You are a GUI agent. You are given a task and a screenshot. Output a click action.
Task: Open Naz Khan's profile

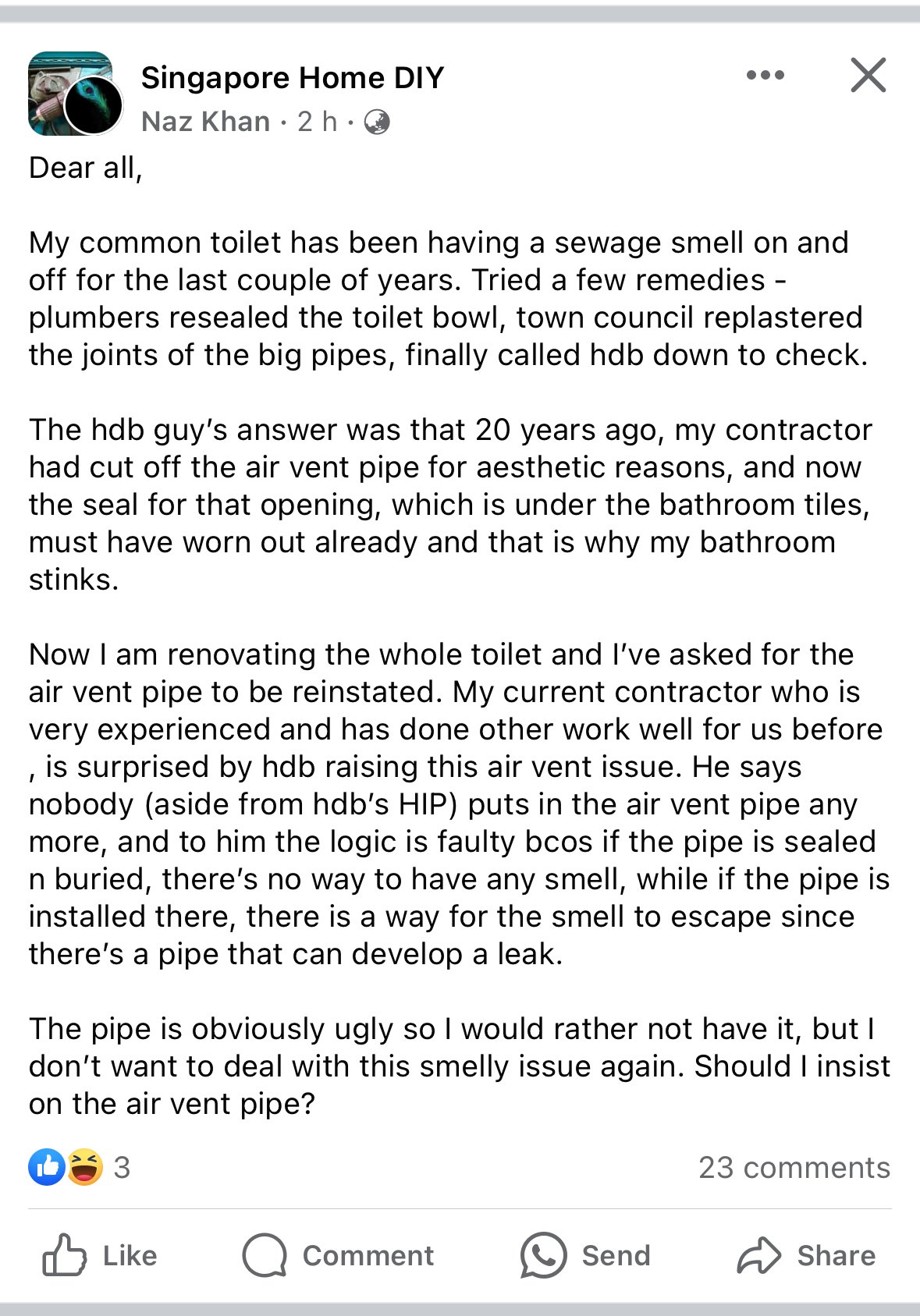click(206, 122)
